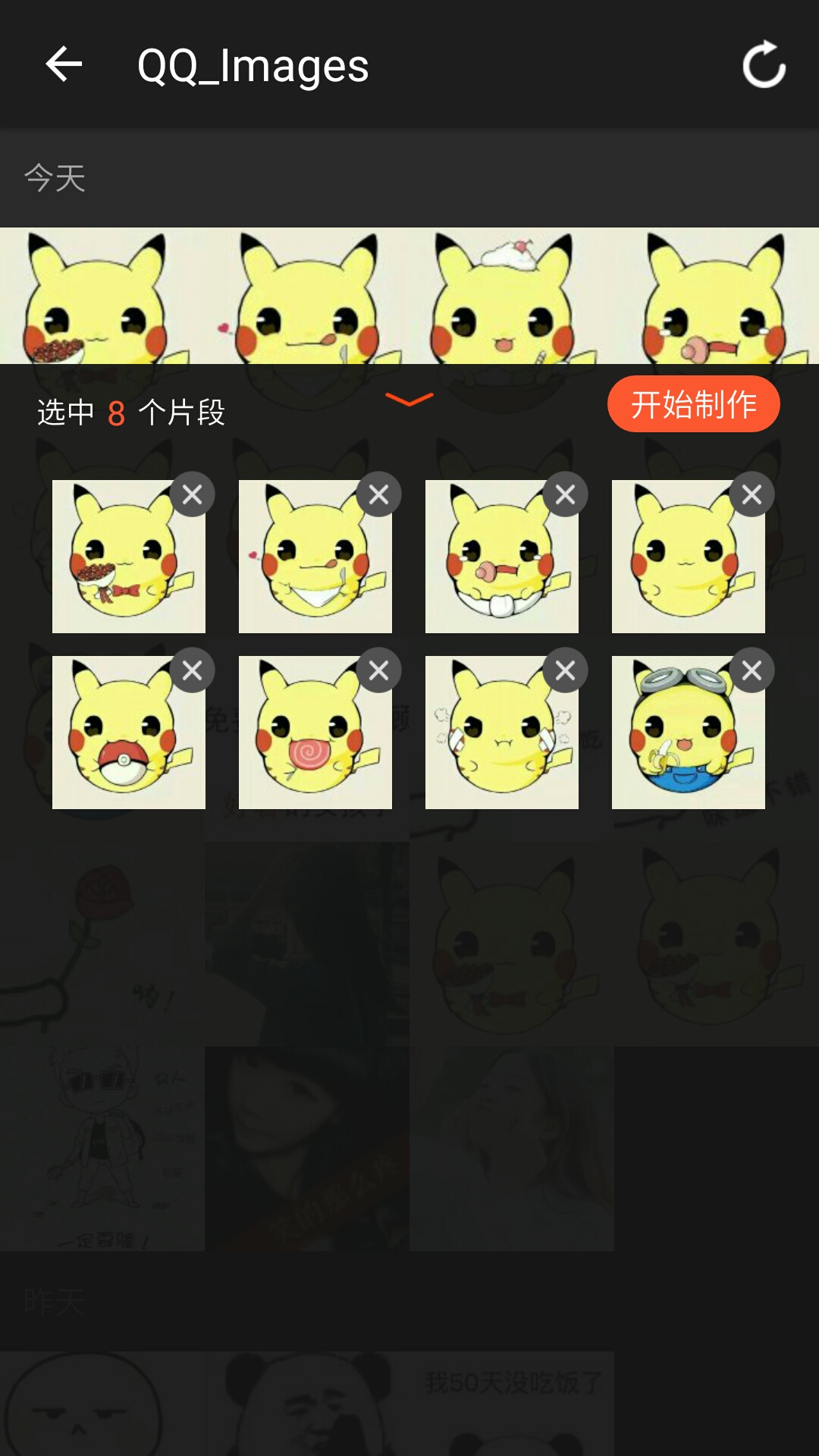Remove the winking tongue-out Pikachu clip
Viewport: 819px width, 1456px height.
378,494
